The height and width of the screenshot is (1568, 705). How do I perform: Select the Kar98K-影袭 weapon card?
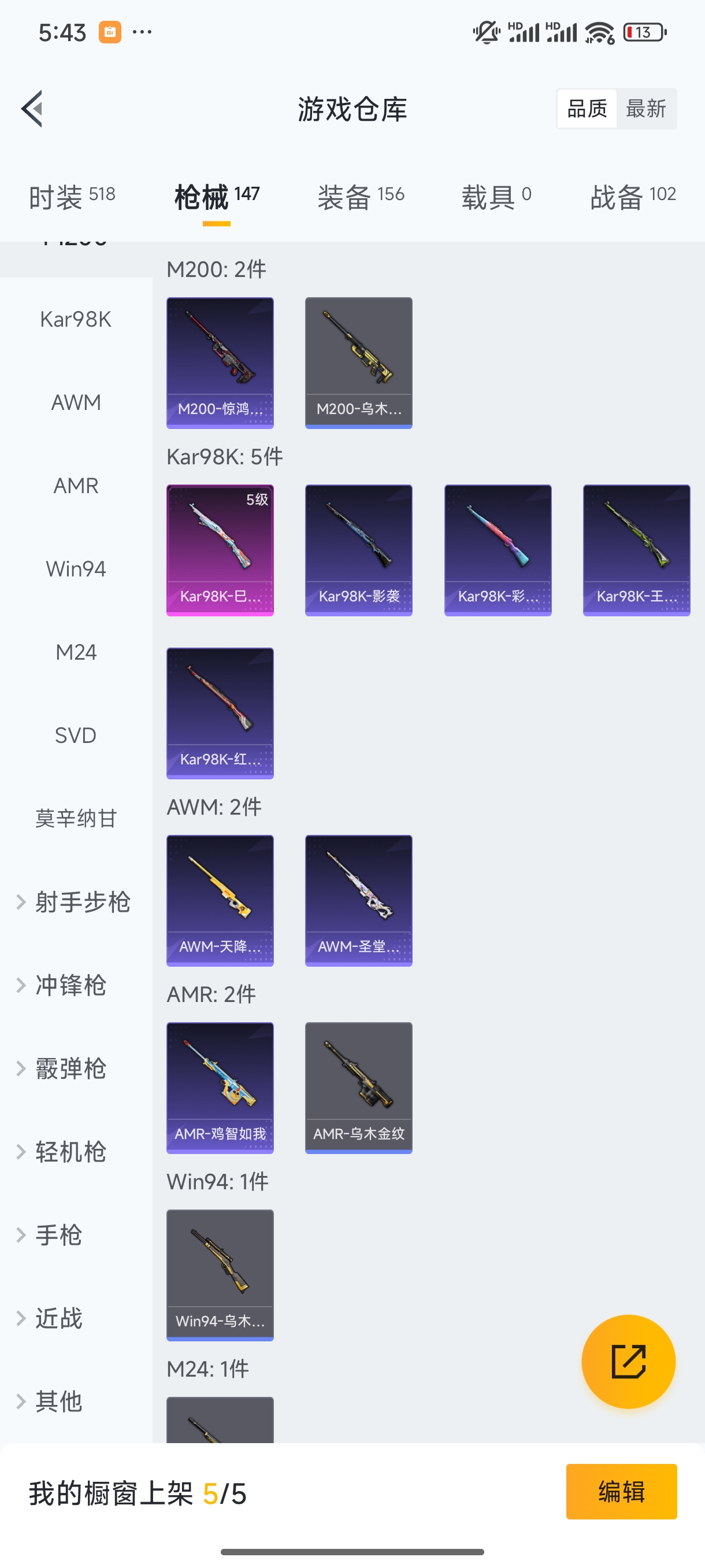click(358, 550)
